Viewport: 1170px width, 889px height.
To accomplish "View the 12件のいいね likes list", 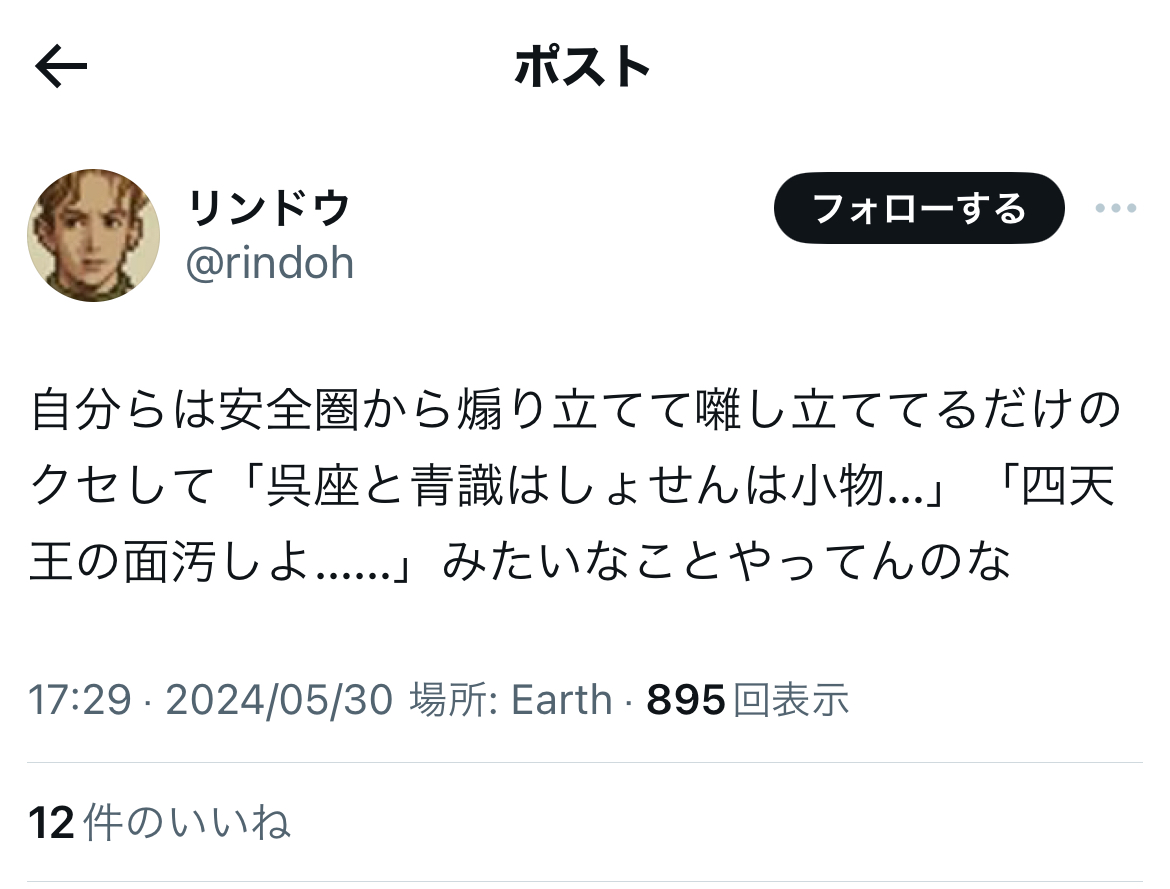I will tap(160, 823).
